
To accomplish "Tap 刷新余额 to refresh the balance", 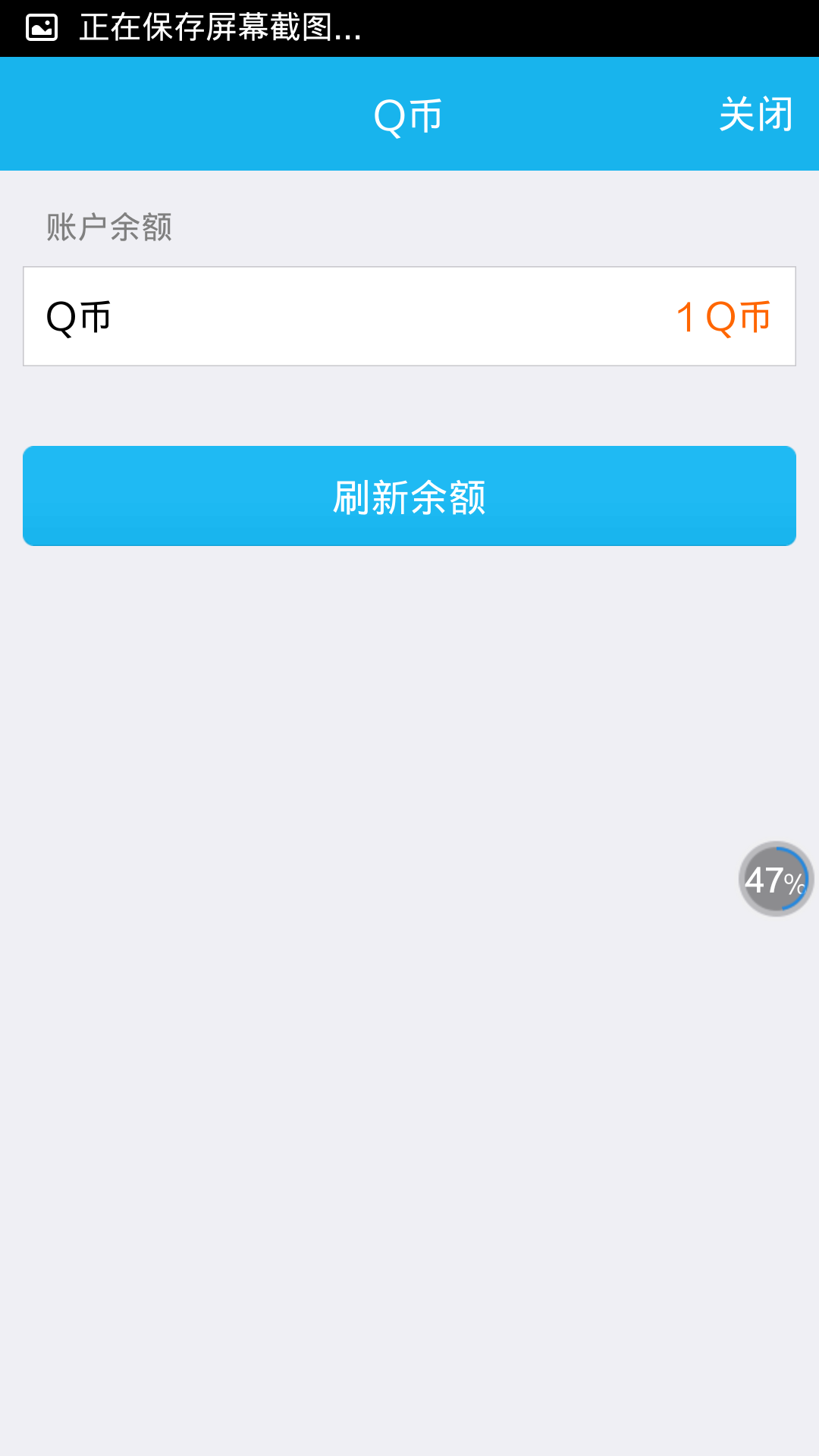I will pos(409,496).
